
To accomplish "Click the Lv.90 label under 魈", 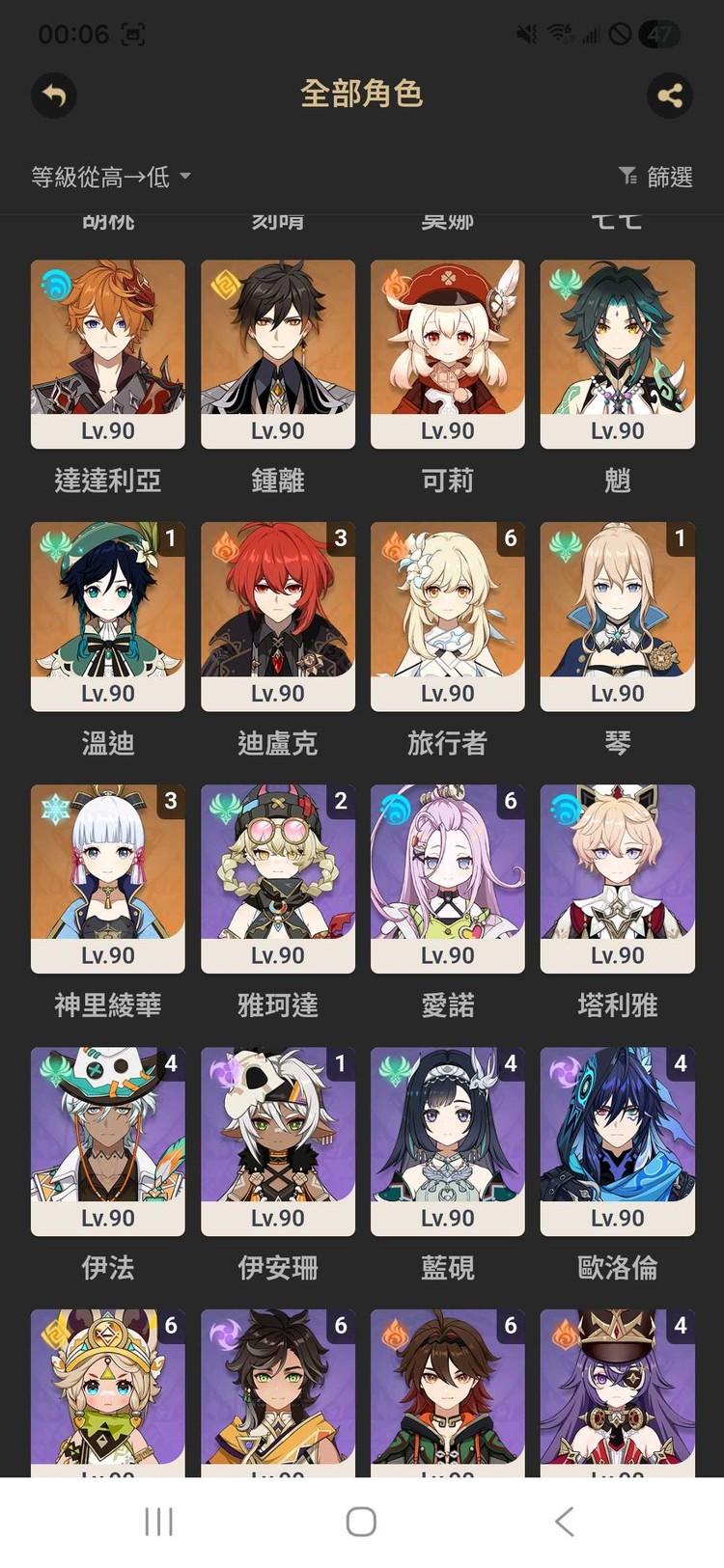I will (x=617, y=430).
